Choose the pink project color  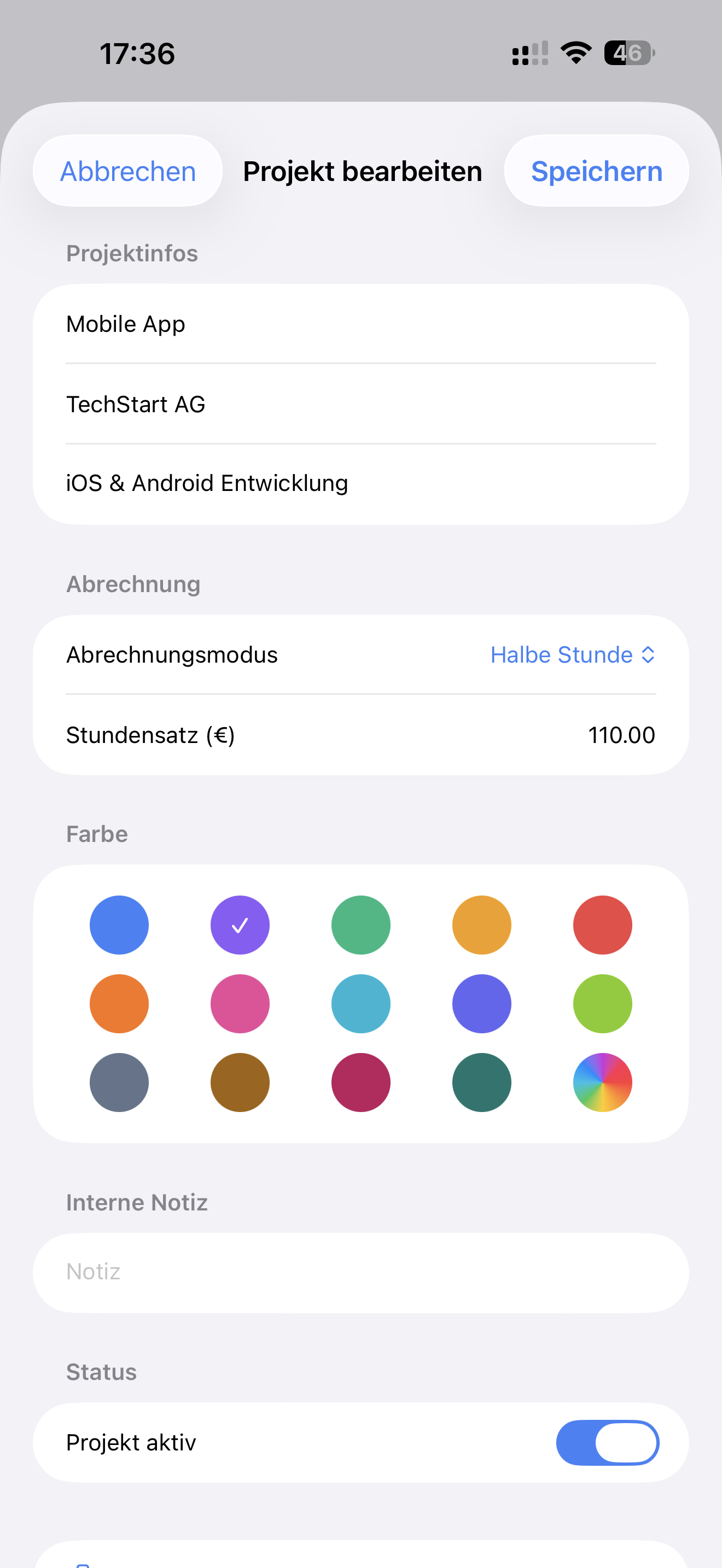coord(240,1004)
